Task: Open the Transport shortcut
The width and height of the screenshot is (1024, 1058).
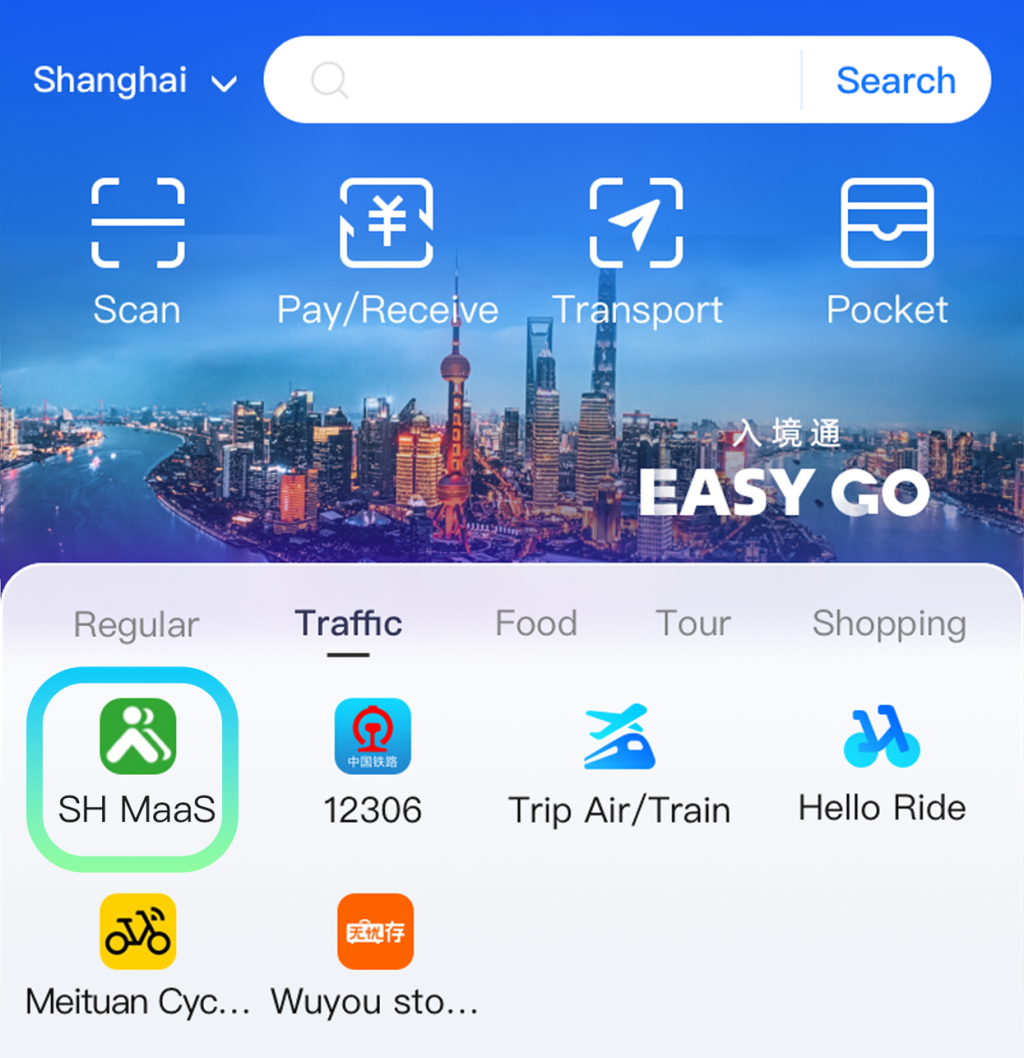Action: coord(637,250)
